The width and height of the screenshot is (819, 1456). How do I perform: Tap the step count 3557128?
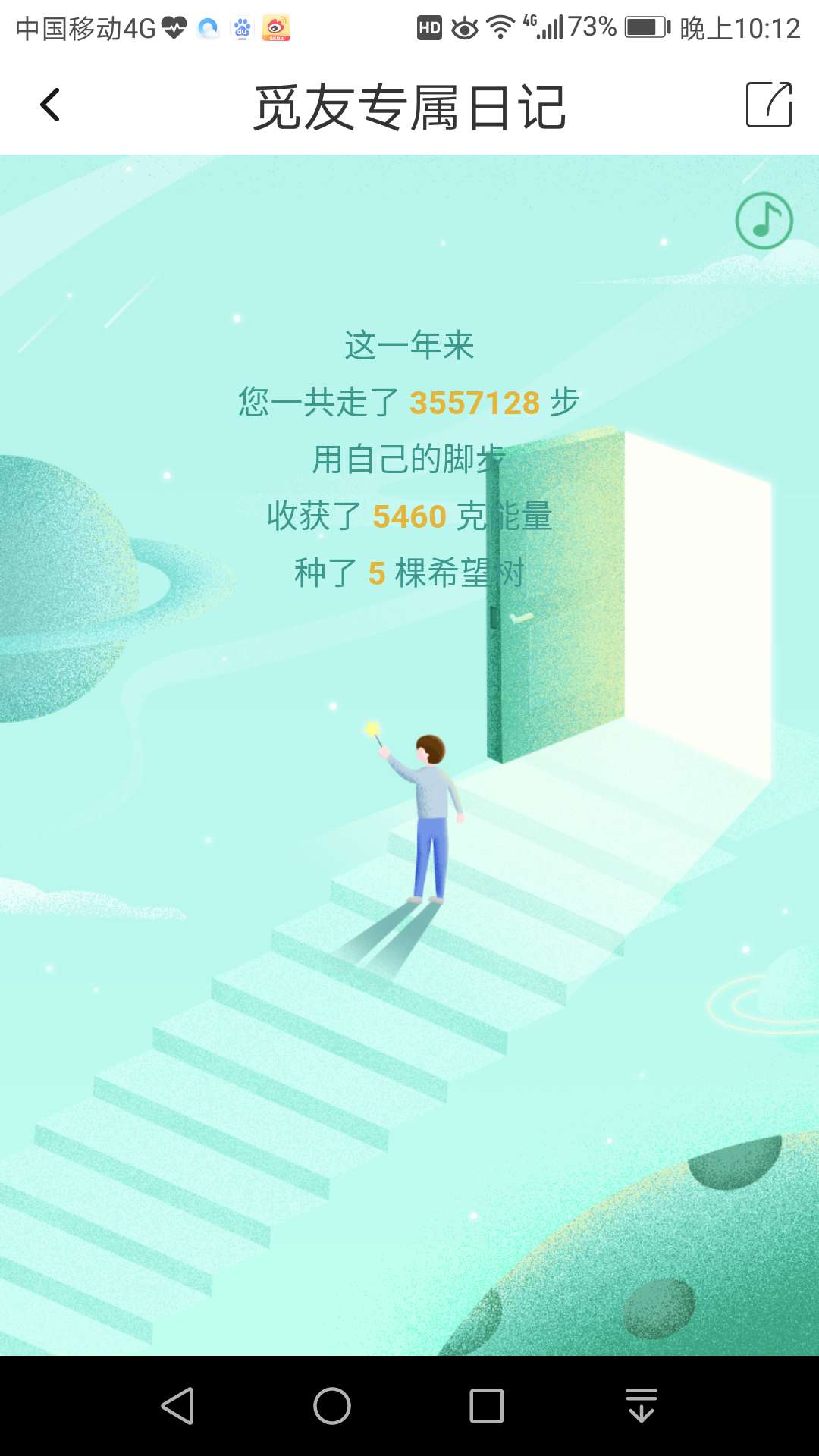click(474, 403)
